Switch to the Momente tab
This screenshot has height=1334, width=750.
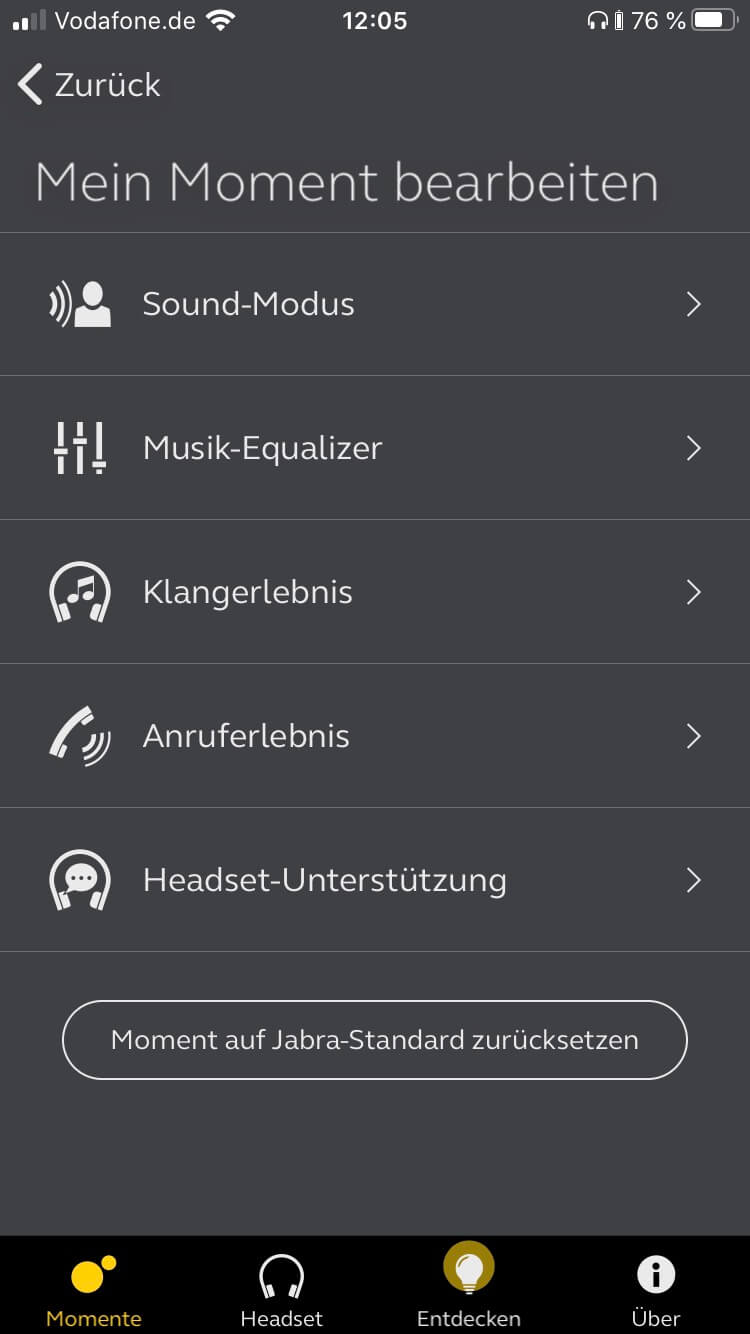pos(94,1287)
